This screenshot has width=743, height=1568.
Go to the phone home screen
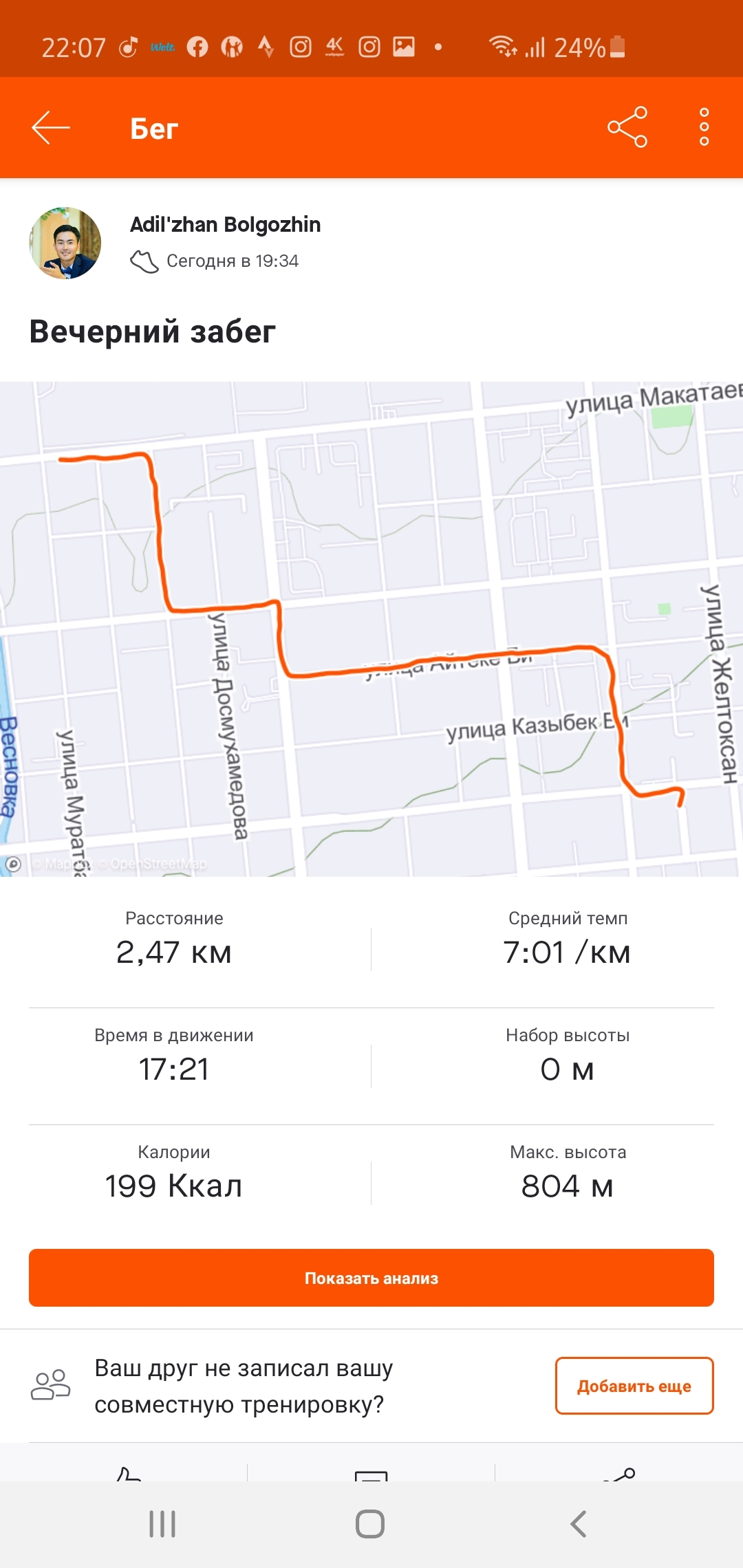coord(370,1524)
